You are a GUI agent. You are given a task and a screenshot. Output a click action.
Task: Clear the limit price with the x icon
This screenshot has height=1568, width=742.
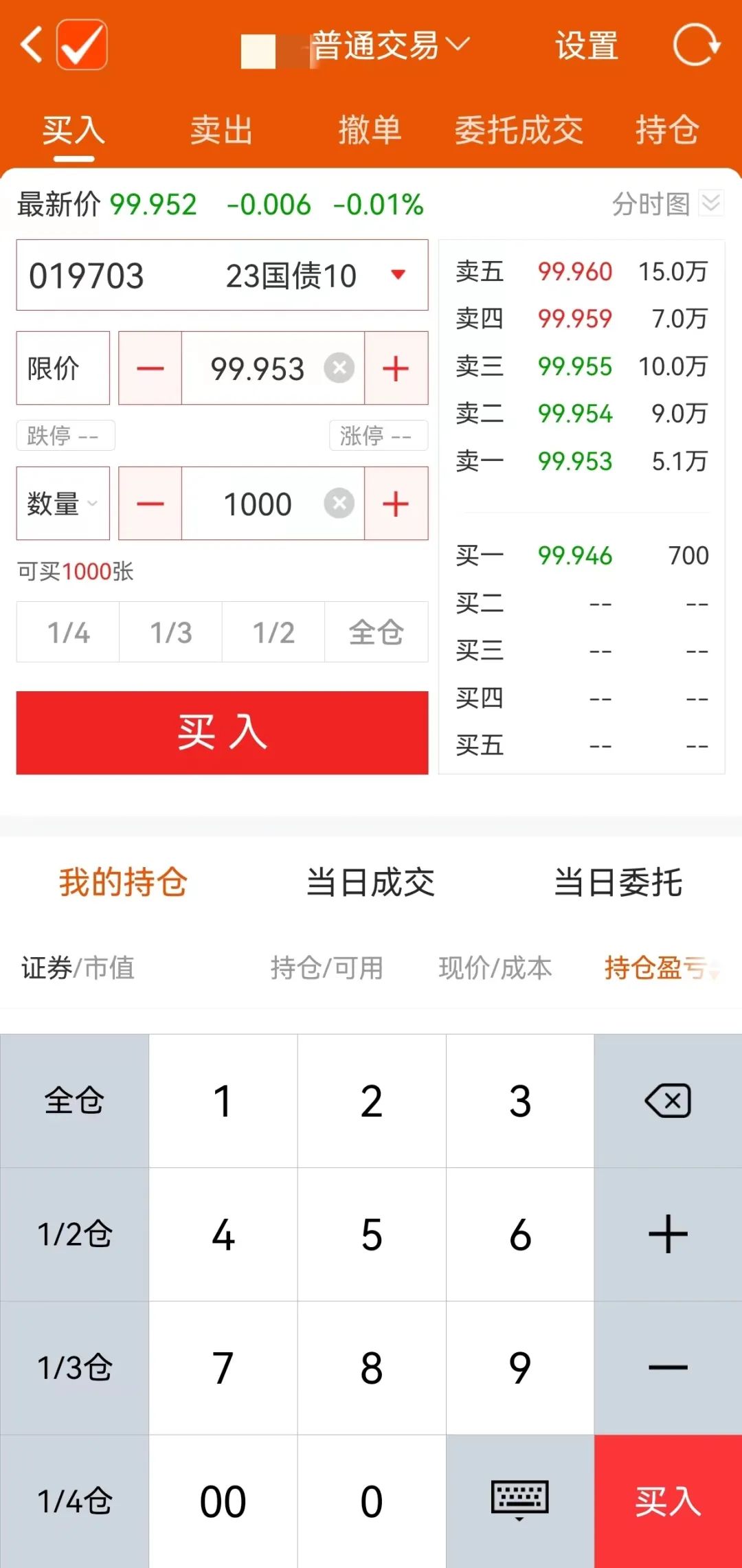coord(338,368)
